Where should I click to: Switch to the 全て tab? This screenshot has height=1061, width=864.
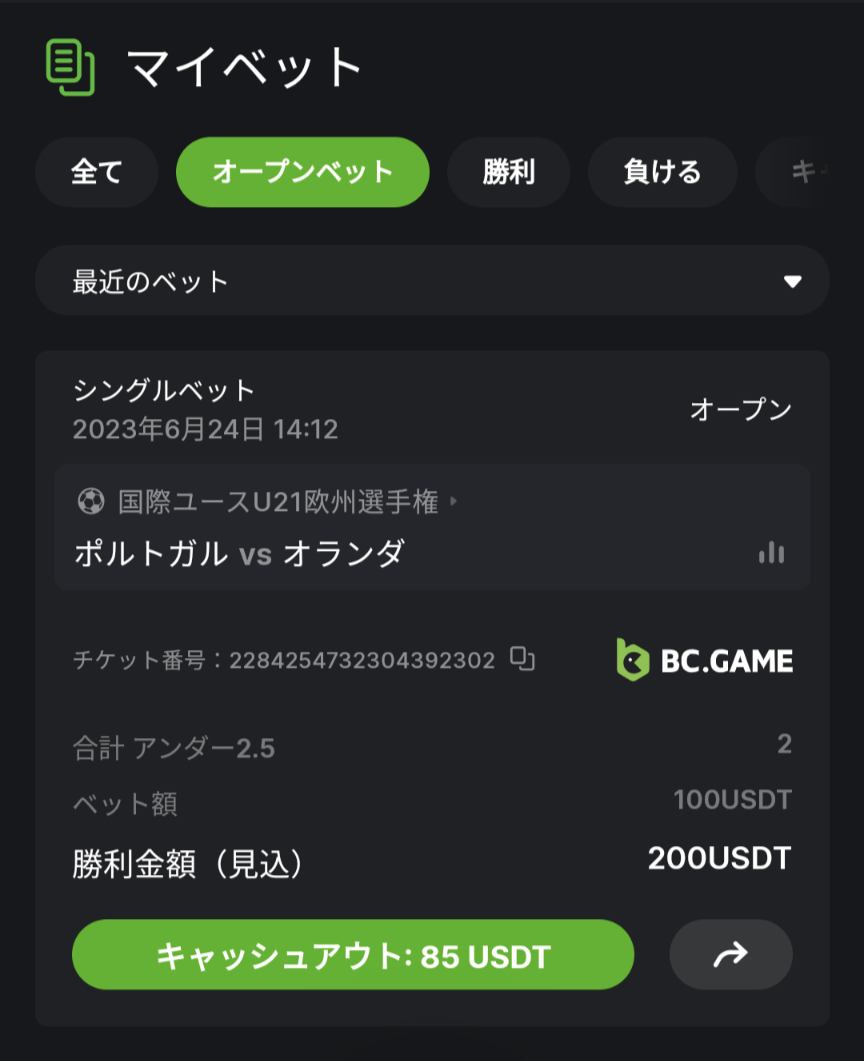[x=96, y=172]
